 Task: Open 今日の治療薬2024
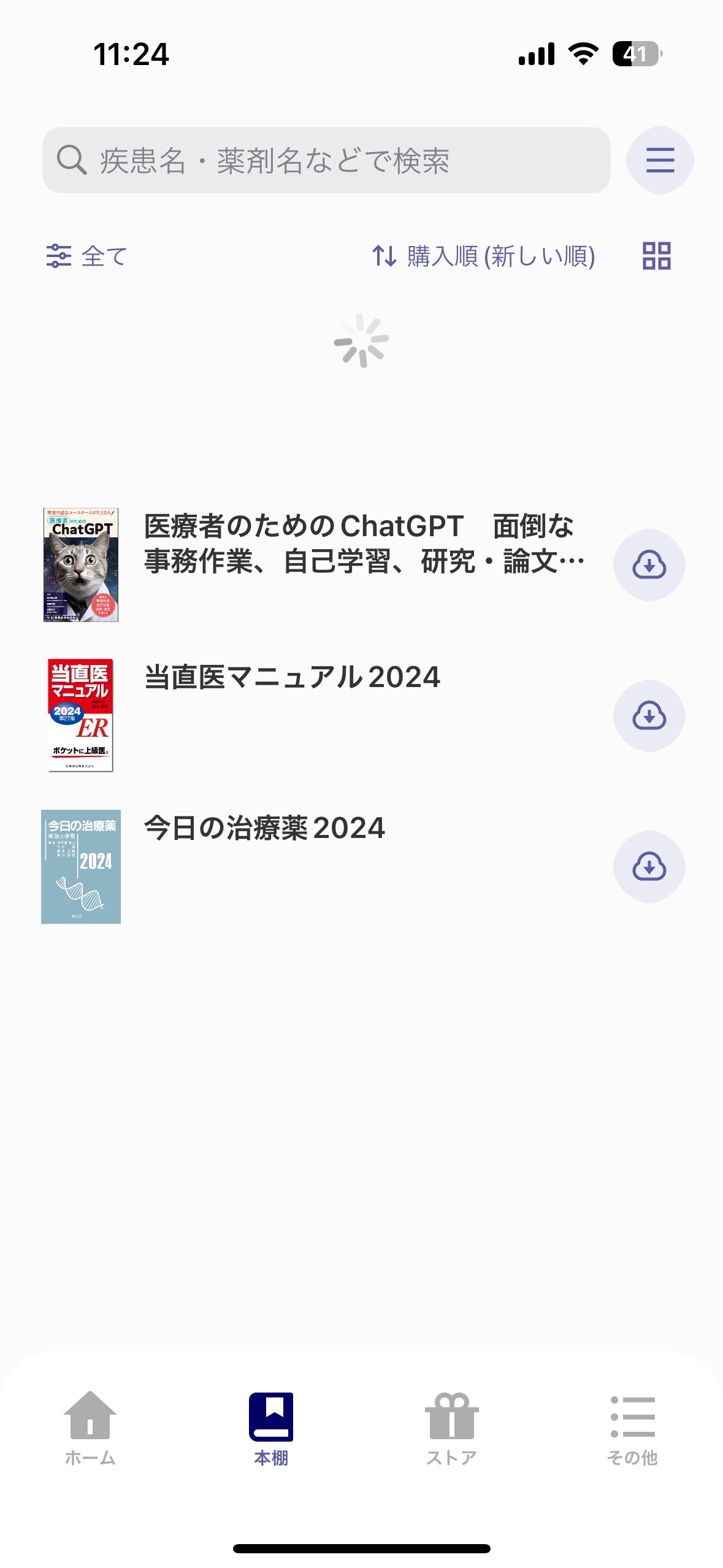(265, 829)
